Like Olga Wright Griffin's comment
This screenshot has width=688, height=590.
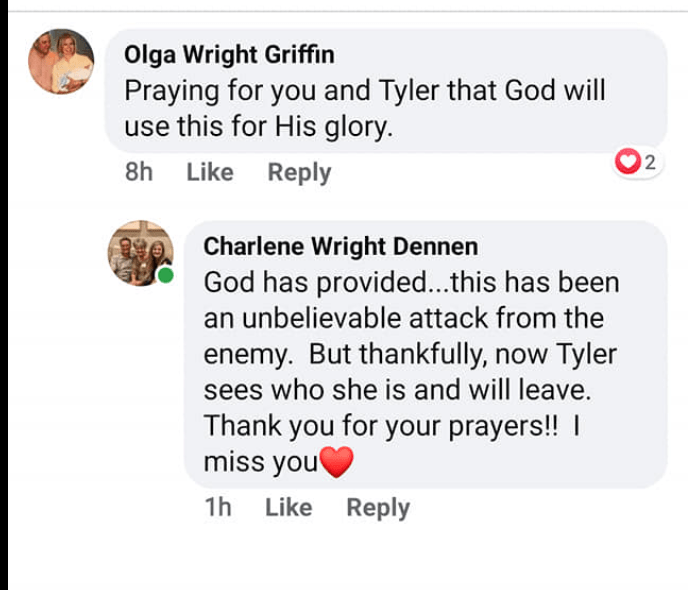pyautogui.click(x=209, y=172)
